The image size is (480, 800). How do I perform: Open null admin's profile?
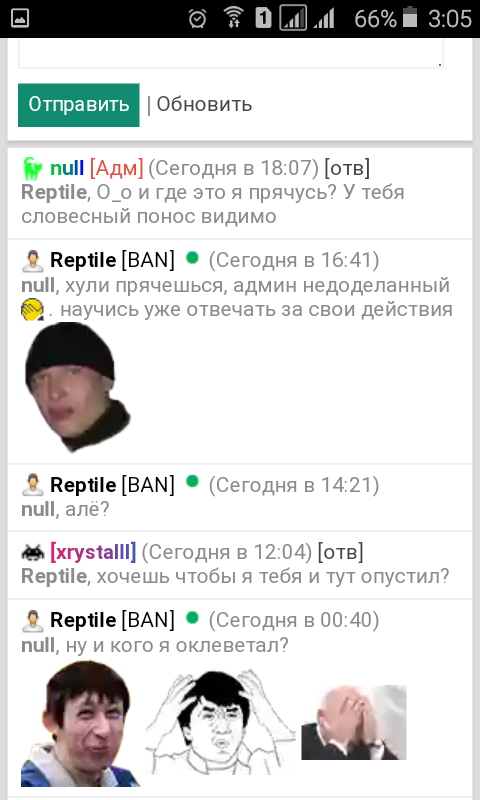[x=67, y=168]
